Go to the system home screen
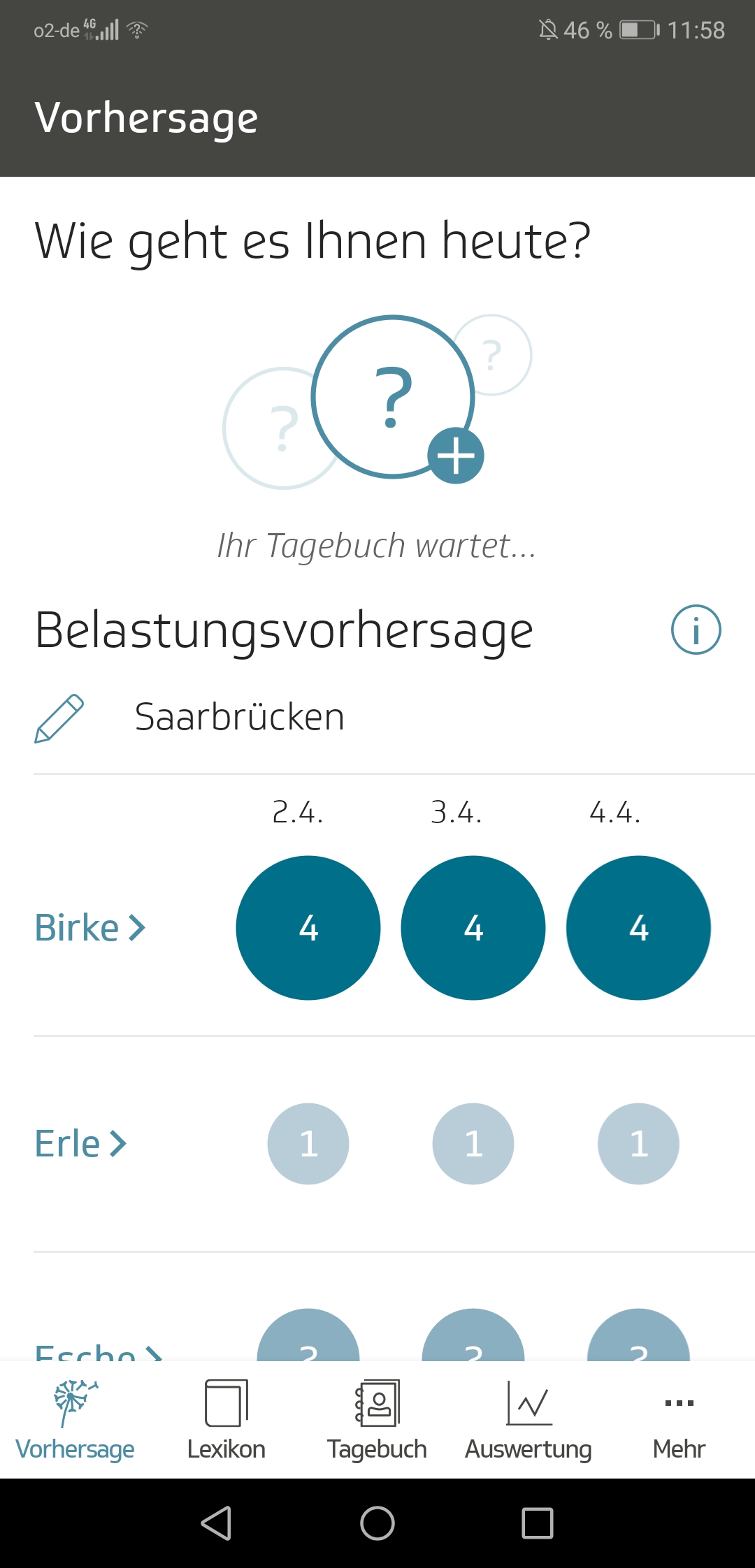The width and height of the screenshot is (755, 1568). pyautogui.click(x=377, y=1523)
